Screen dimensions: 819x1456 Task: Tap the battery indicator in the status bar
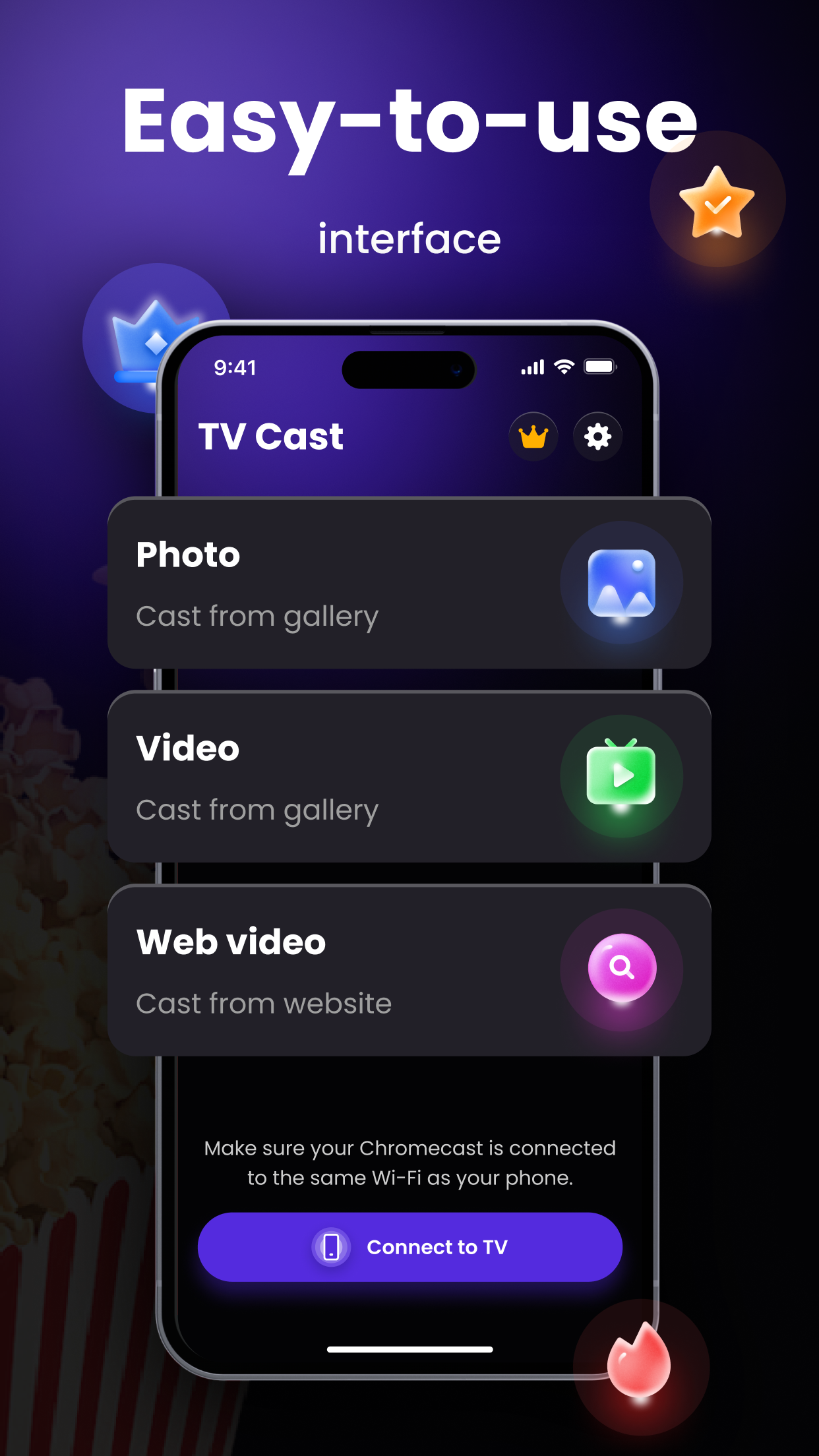point(599,367)
